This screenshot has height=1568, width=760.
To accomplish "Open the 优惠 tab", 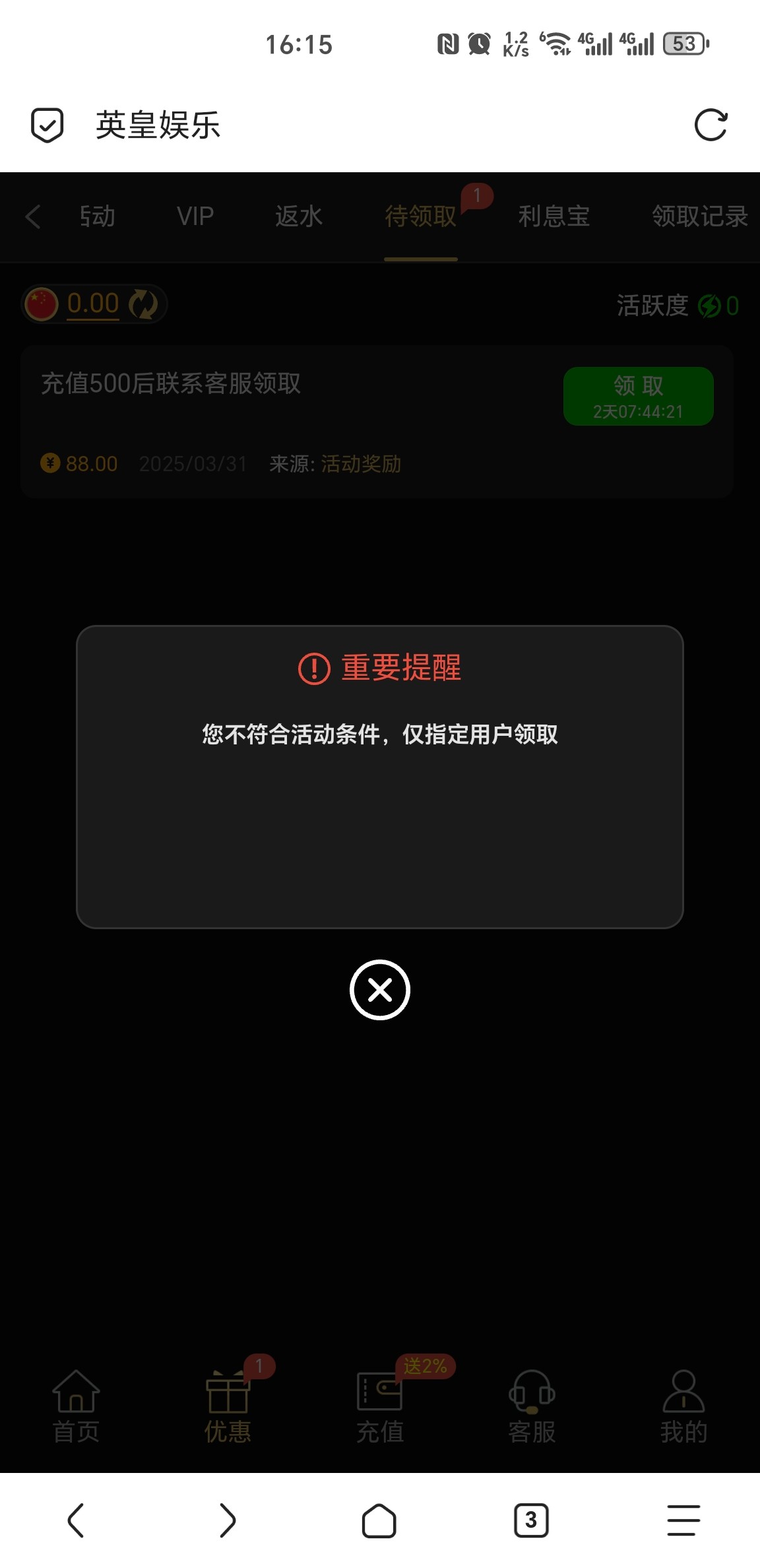I will 228,1406.
